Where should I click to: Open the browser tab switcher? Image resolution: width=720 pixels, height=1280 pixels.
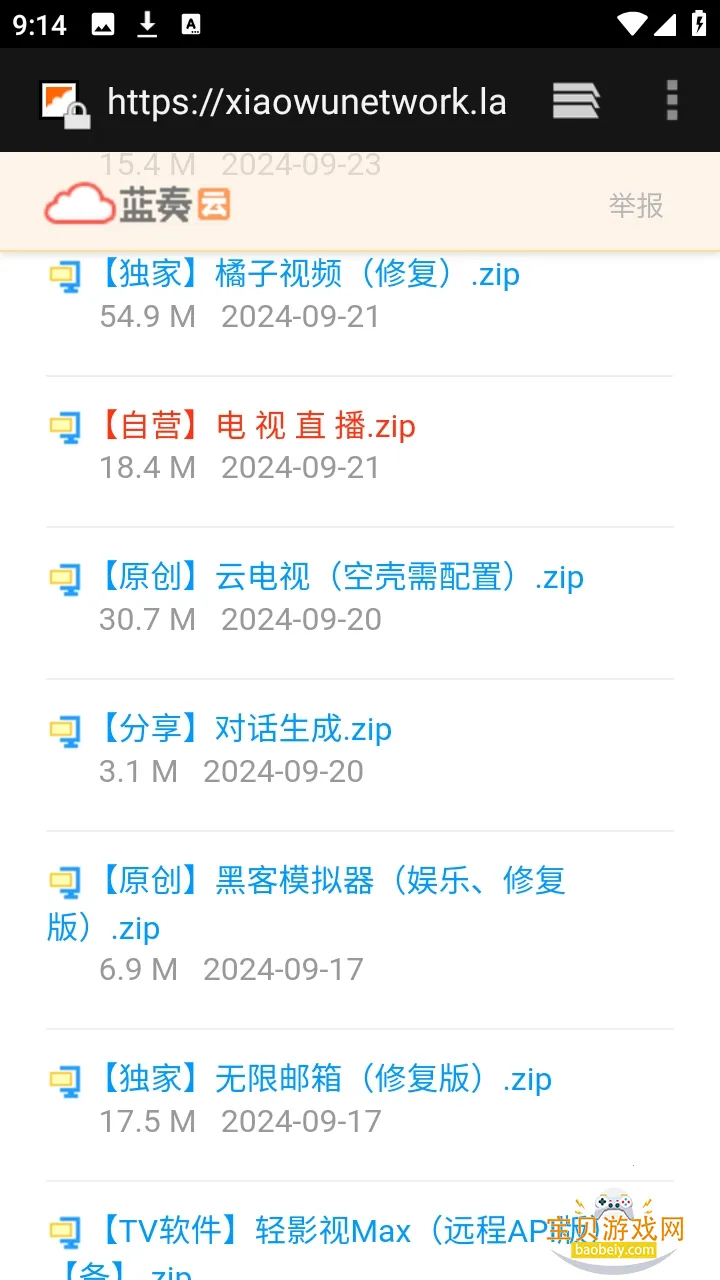(575, 100)
